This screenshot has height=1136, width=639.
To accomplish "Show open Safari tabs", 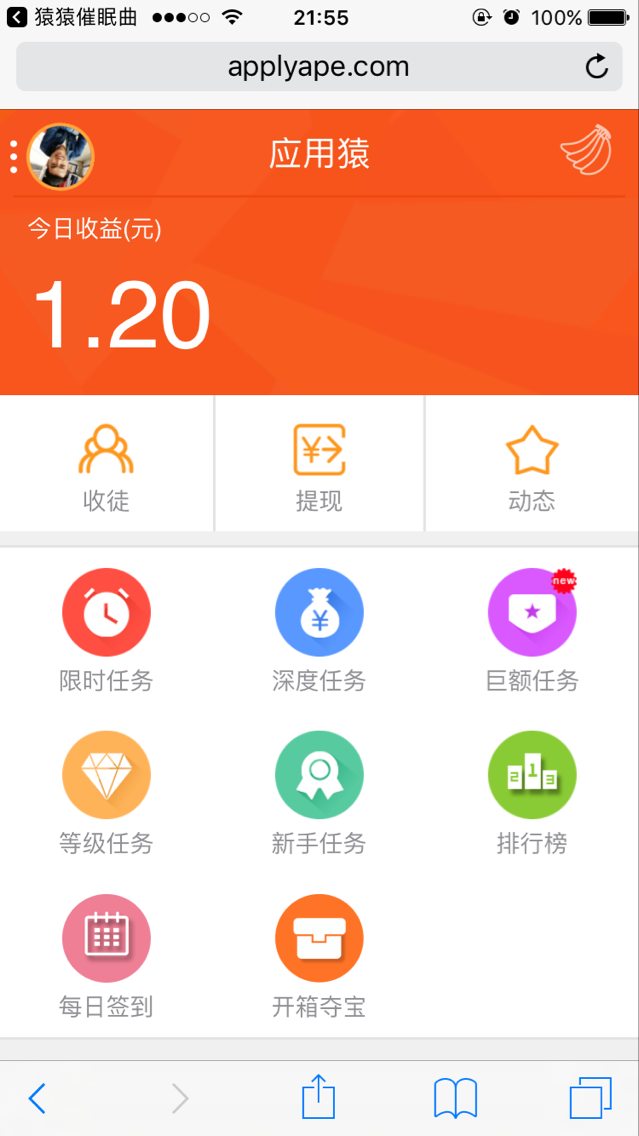I will click(590, 1098).
